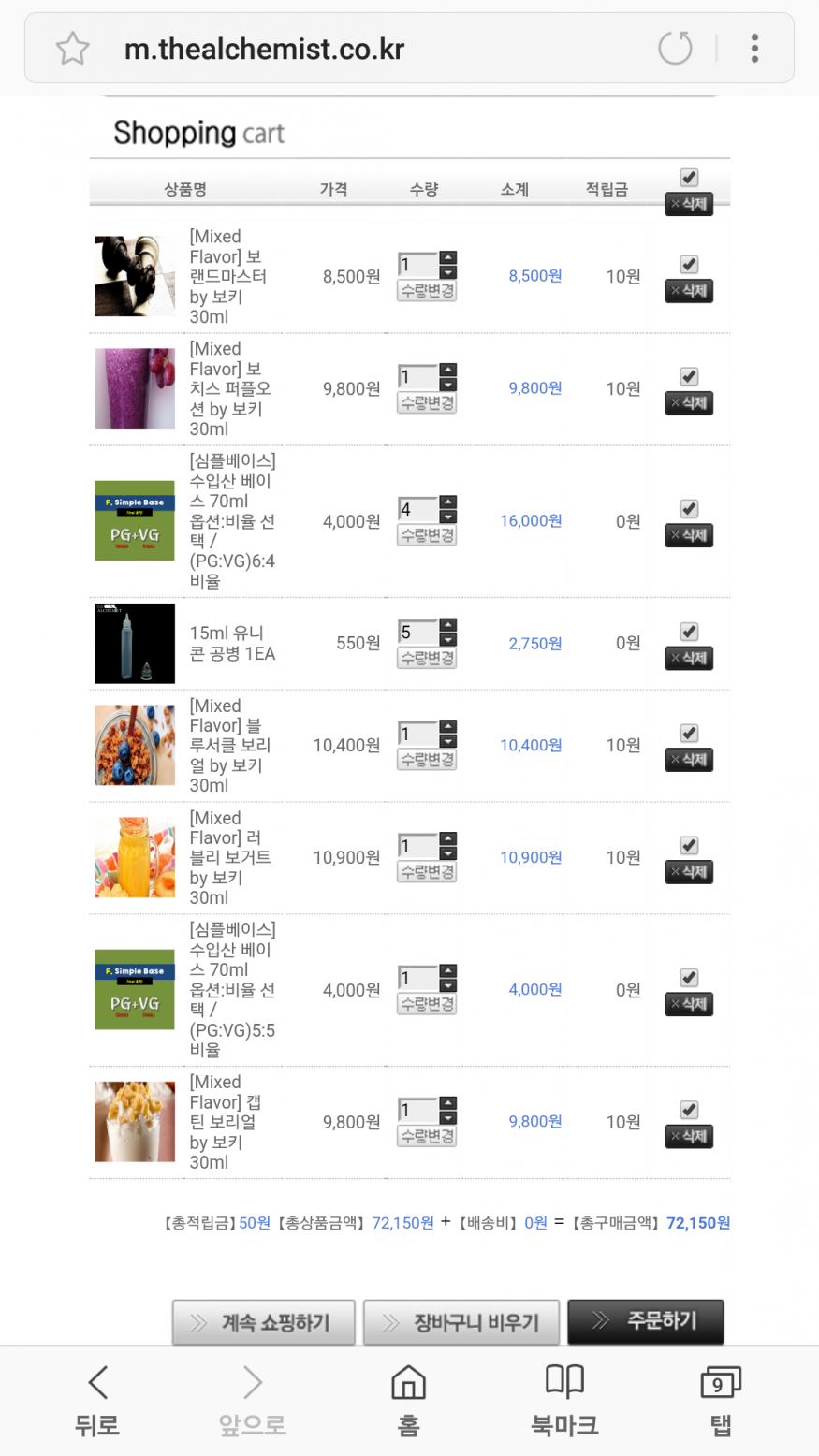Remove the (PG:VG)5:5 base item

click(689, 1004)
